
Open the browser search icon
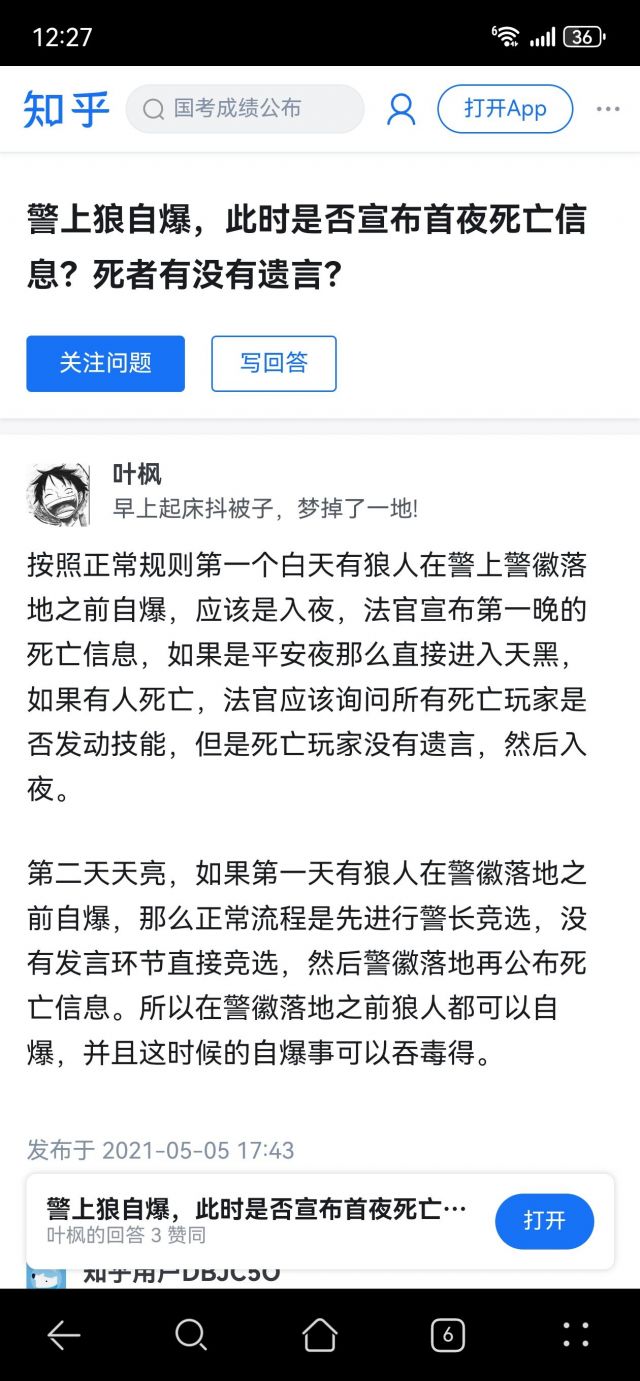tap(191, 1334)
